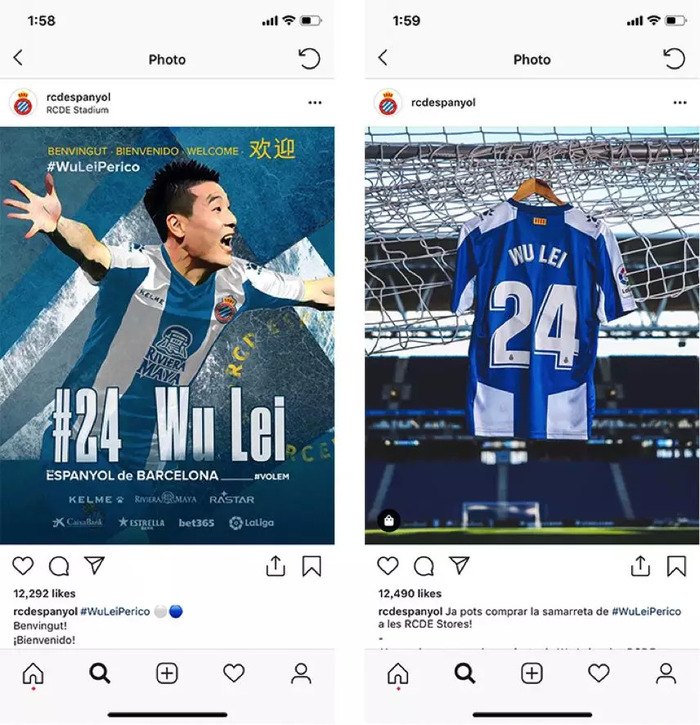Open RCDE Stadium location link
Viewport: 700px width, 725px height.
click(x=77, y=110)
